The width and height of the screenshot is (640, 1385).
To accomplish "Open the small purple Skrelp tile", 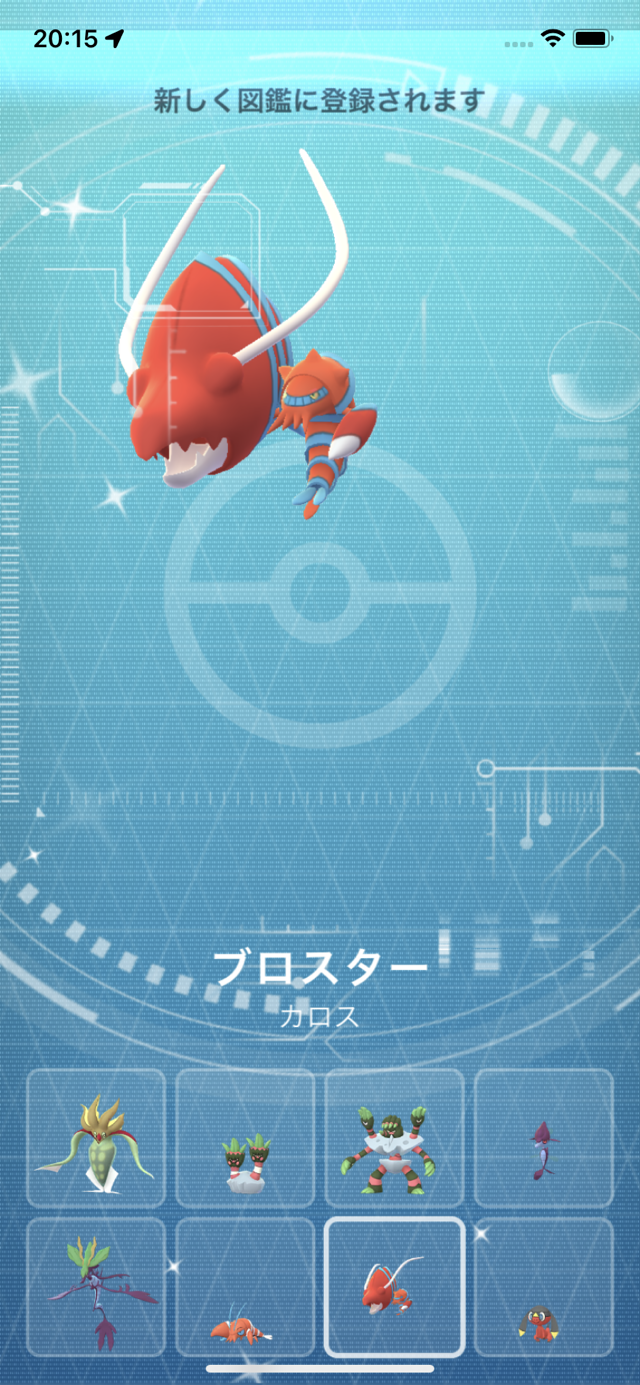I will click(543, 1137).
